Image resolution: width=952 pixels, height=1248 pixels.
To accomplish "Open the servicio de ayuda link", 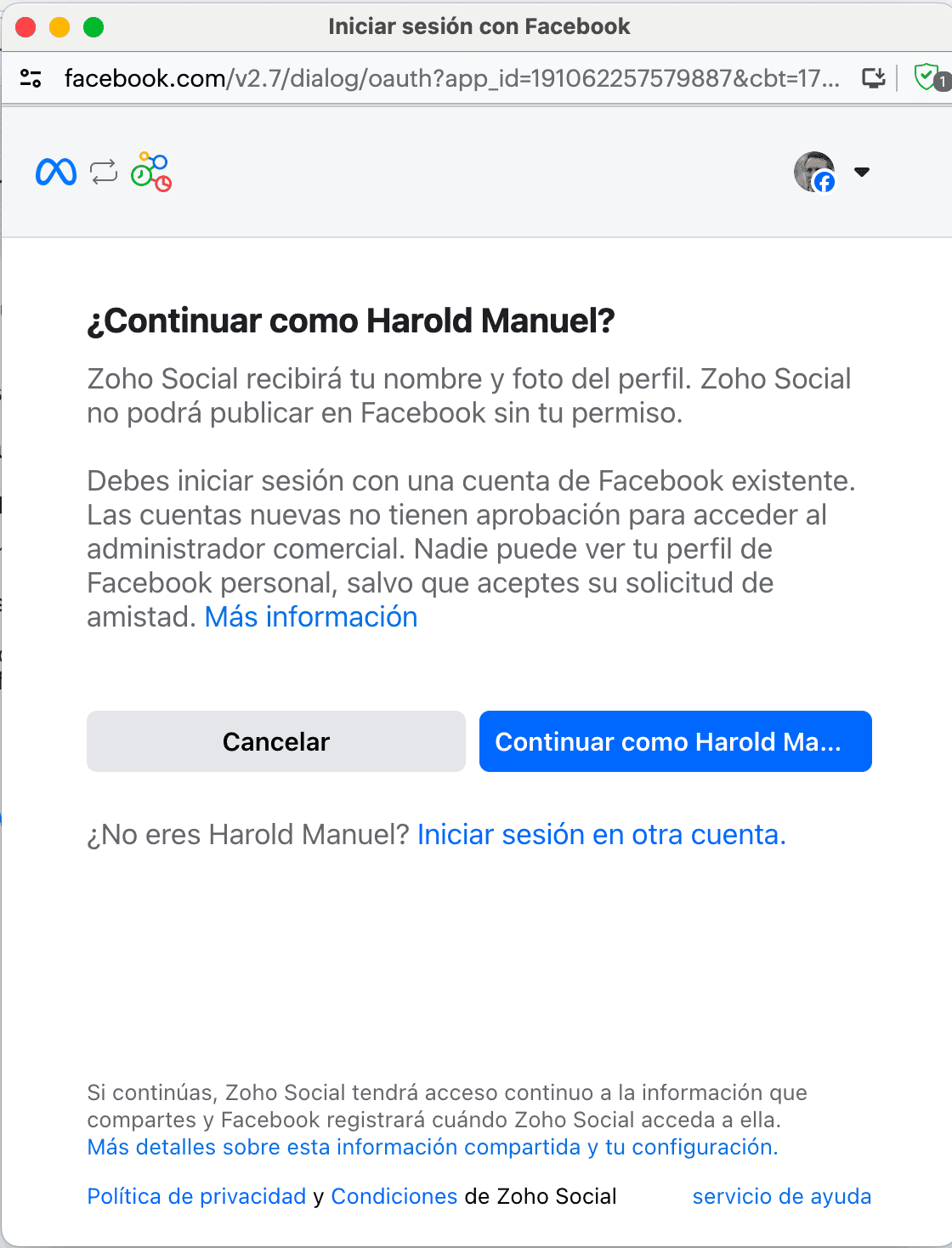I will [781, 1196].
